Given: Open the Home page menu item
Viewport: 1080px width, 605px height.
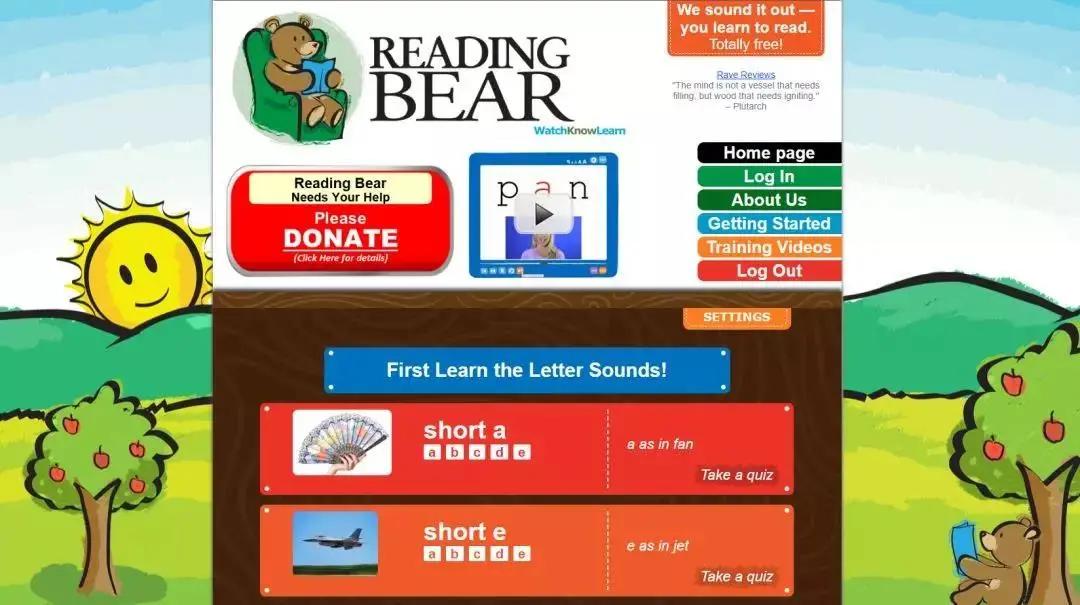Looking at the screenshot, I should (768, 153).
